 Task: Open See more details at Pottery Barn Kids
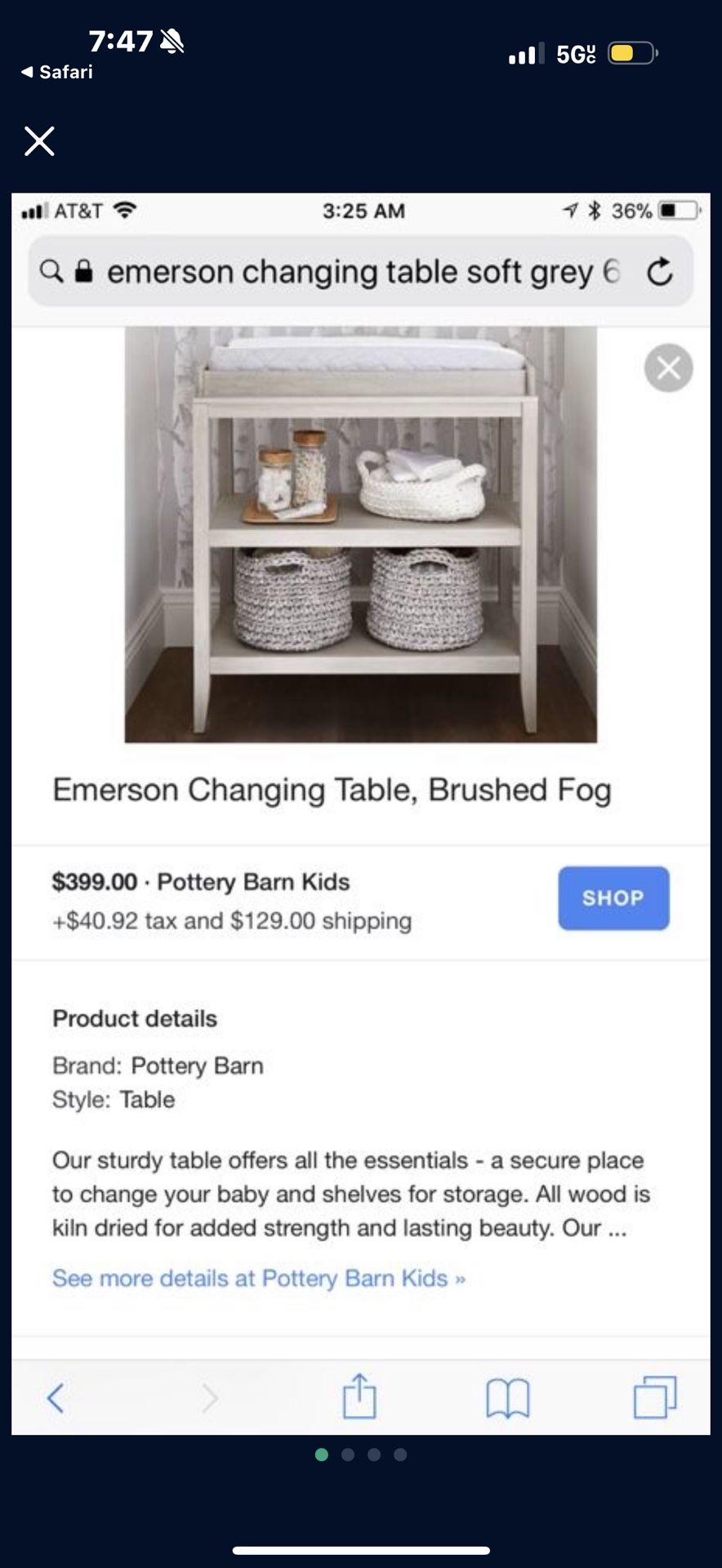(x=258, y=1278)
